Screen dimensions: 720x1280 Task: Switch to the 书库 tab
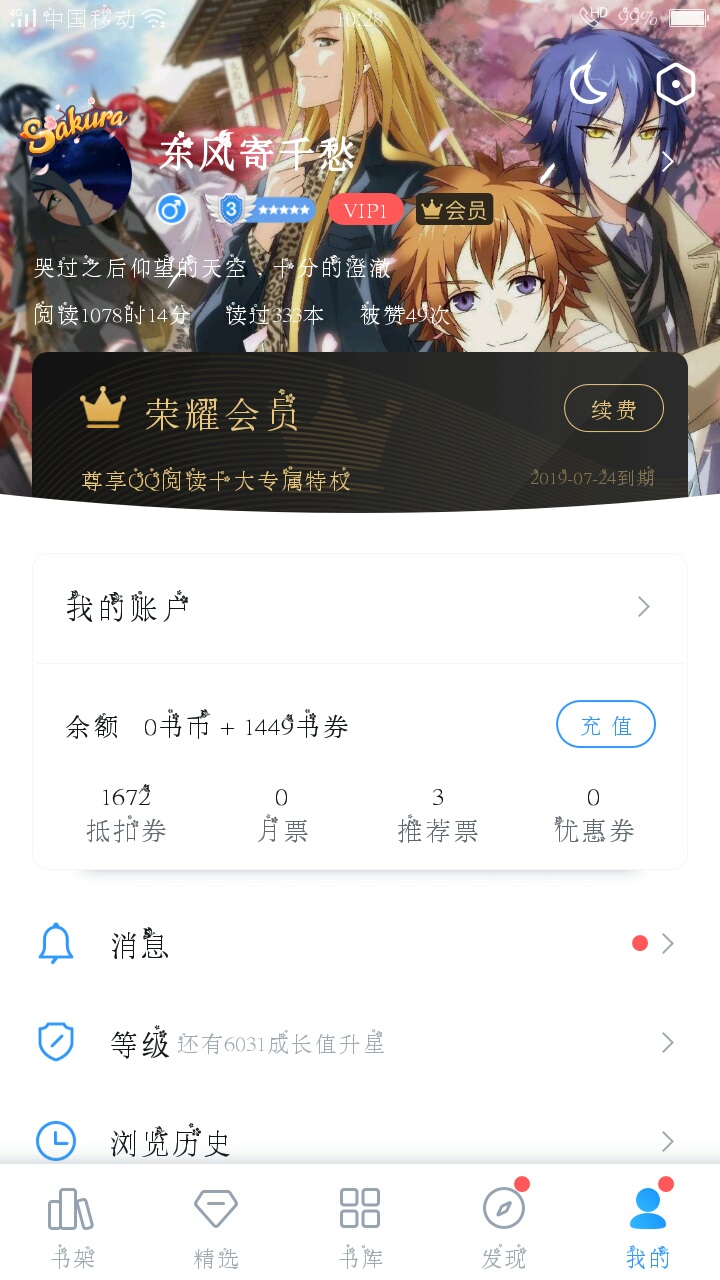click(x=360, y=1226)
